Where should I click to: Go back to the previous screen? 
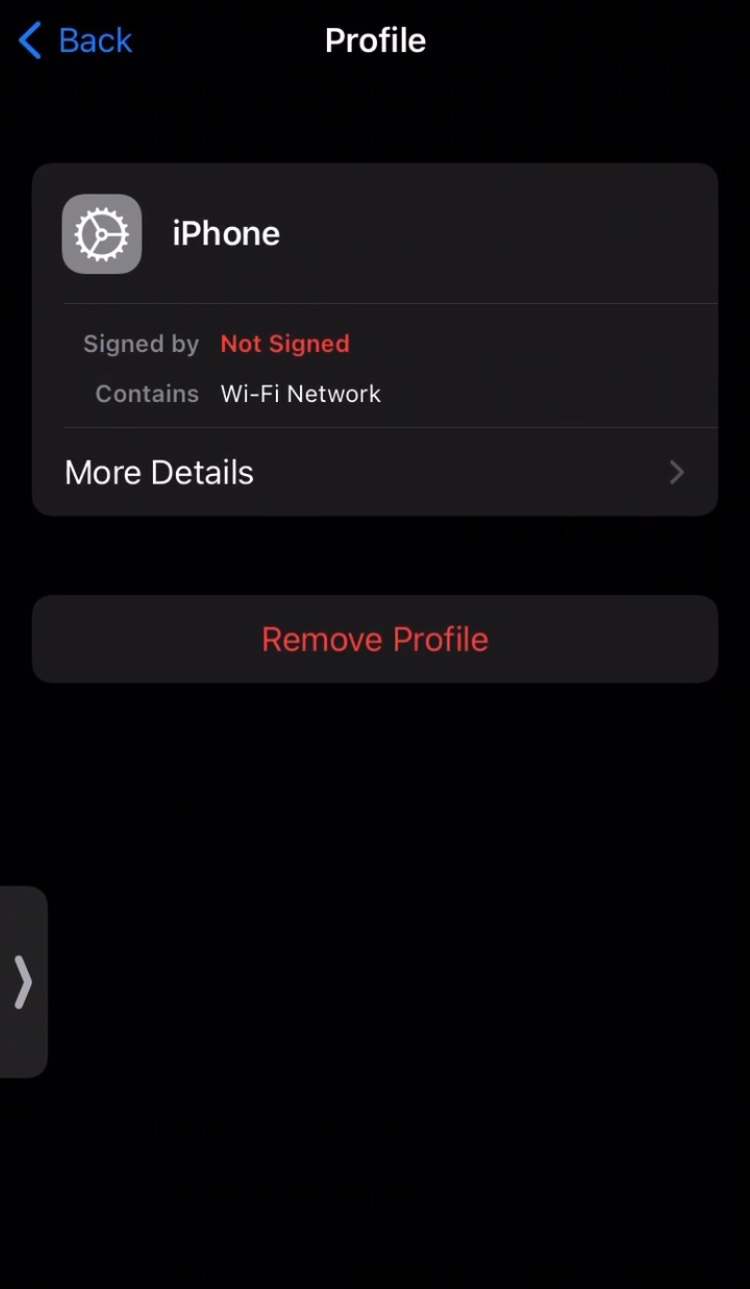76,41
